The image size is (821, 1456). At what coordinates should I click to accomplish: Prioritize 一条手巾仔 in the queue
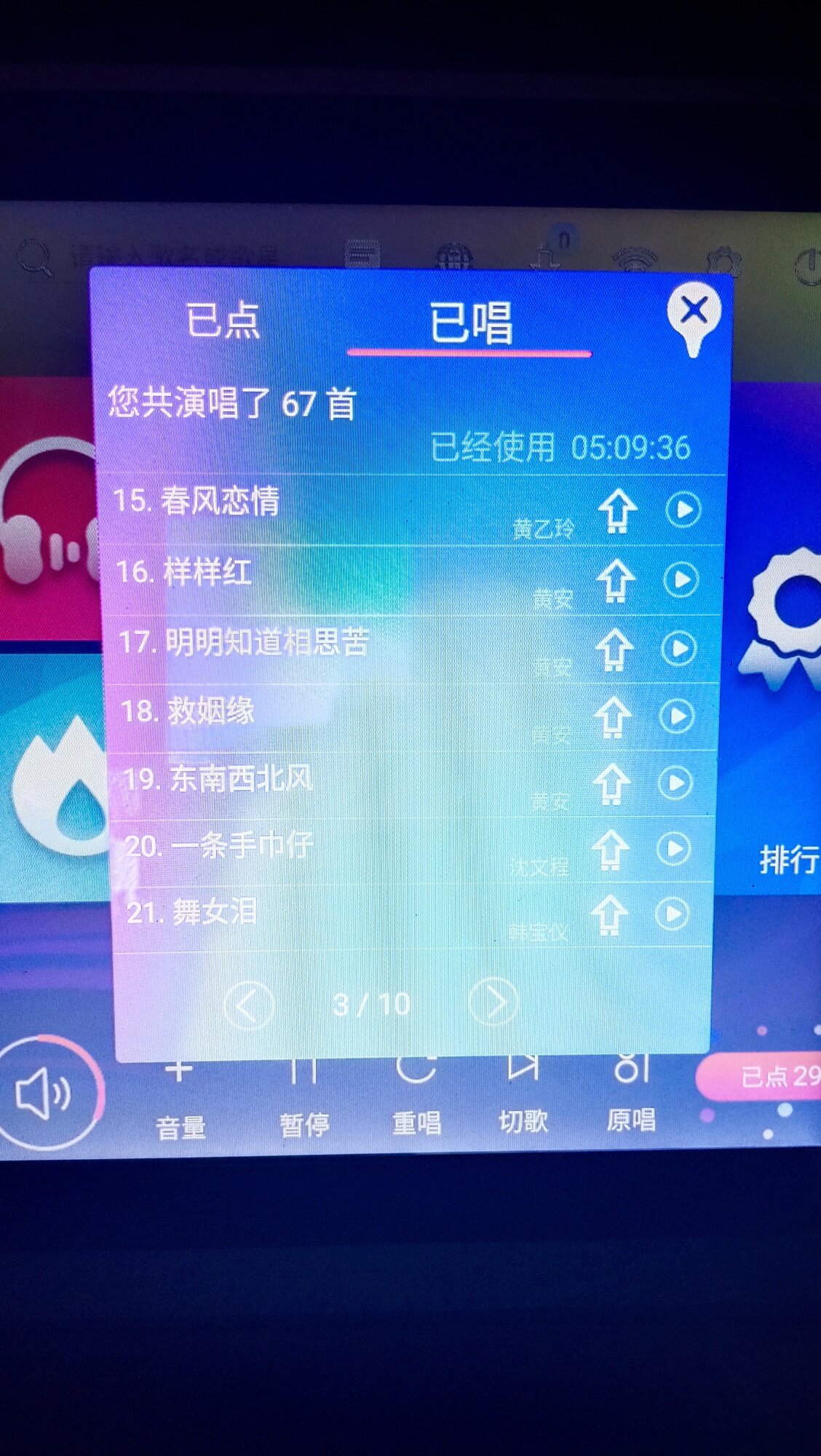tap(610, 850)
